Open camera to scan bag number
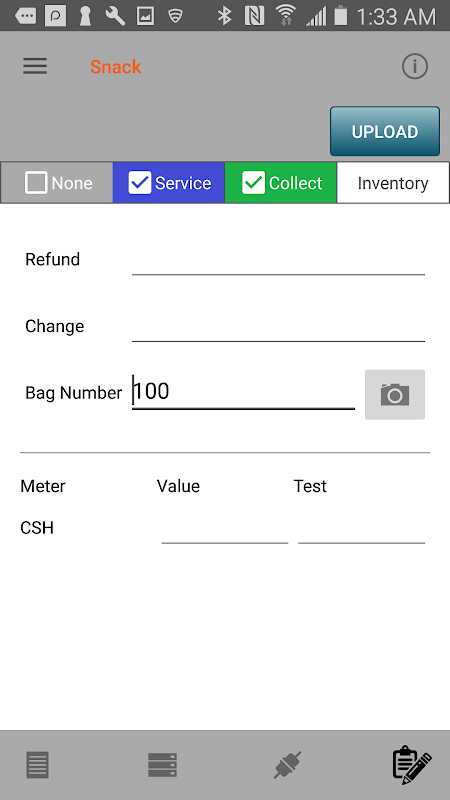This screenshot has height=800, width=450. click(395, 394)
